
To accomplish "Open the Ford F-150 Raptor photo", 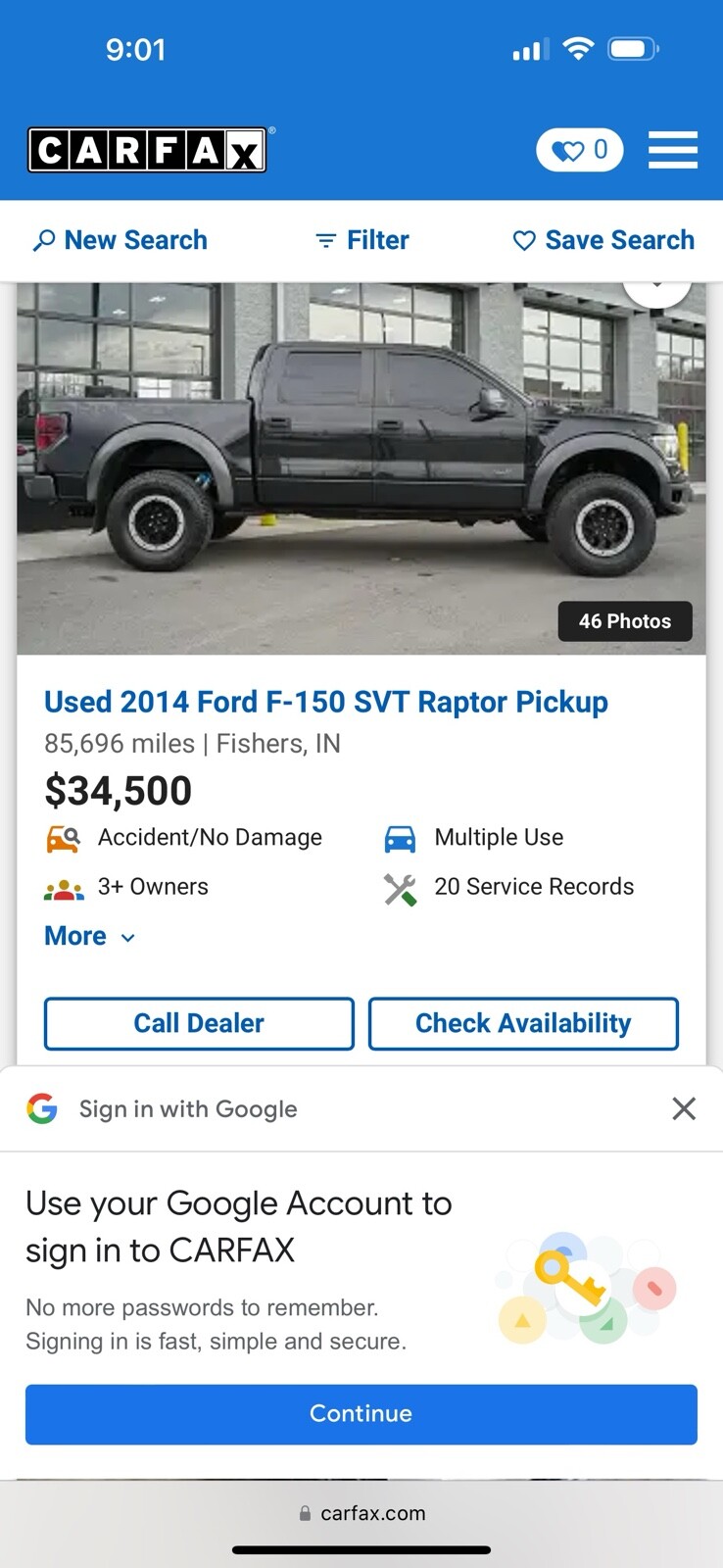I will click(361, 468).
